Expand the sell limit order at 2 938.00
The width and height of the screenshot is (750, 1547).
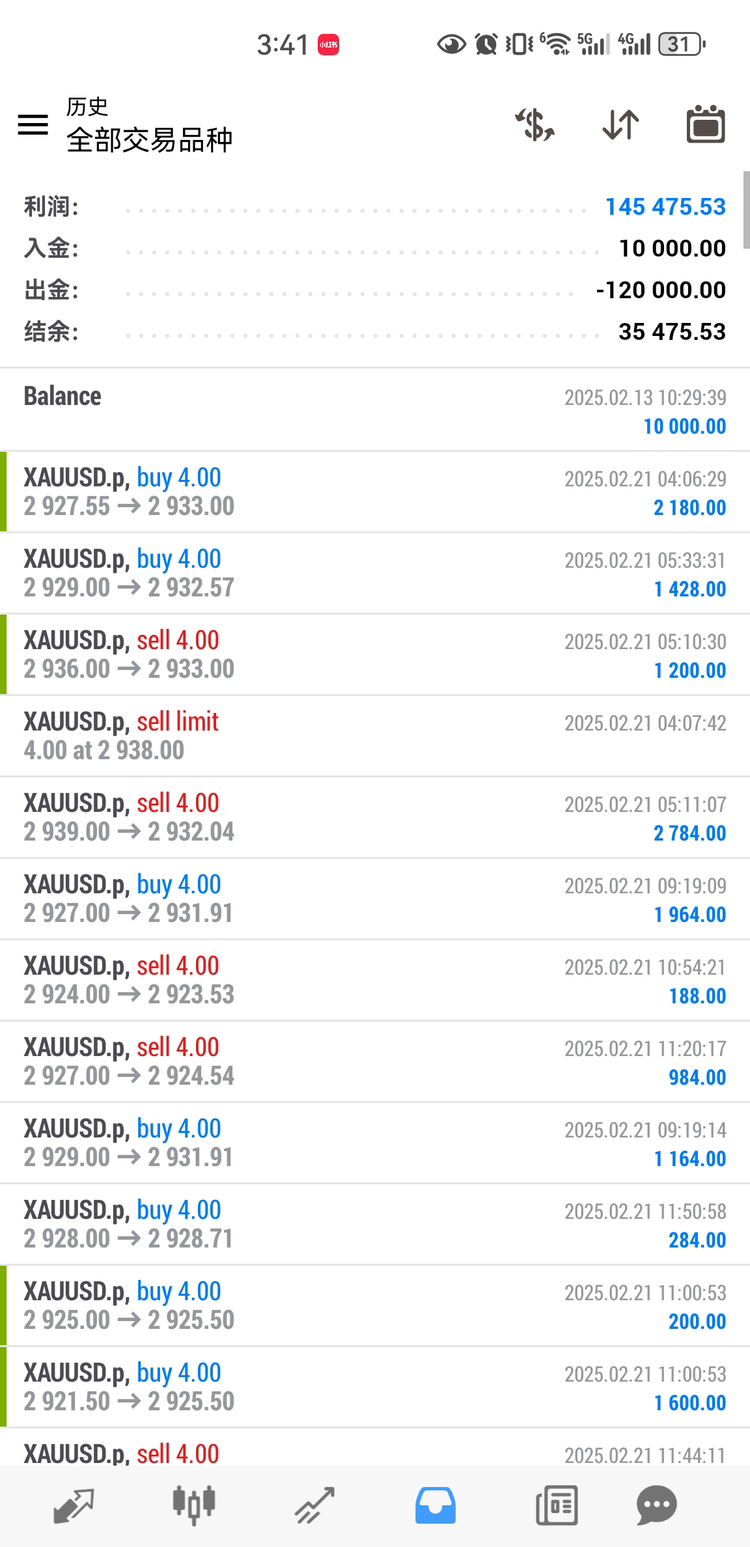coord(375,735)
